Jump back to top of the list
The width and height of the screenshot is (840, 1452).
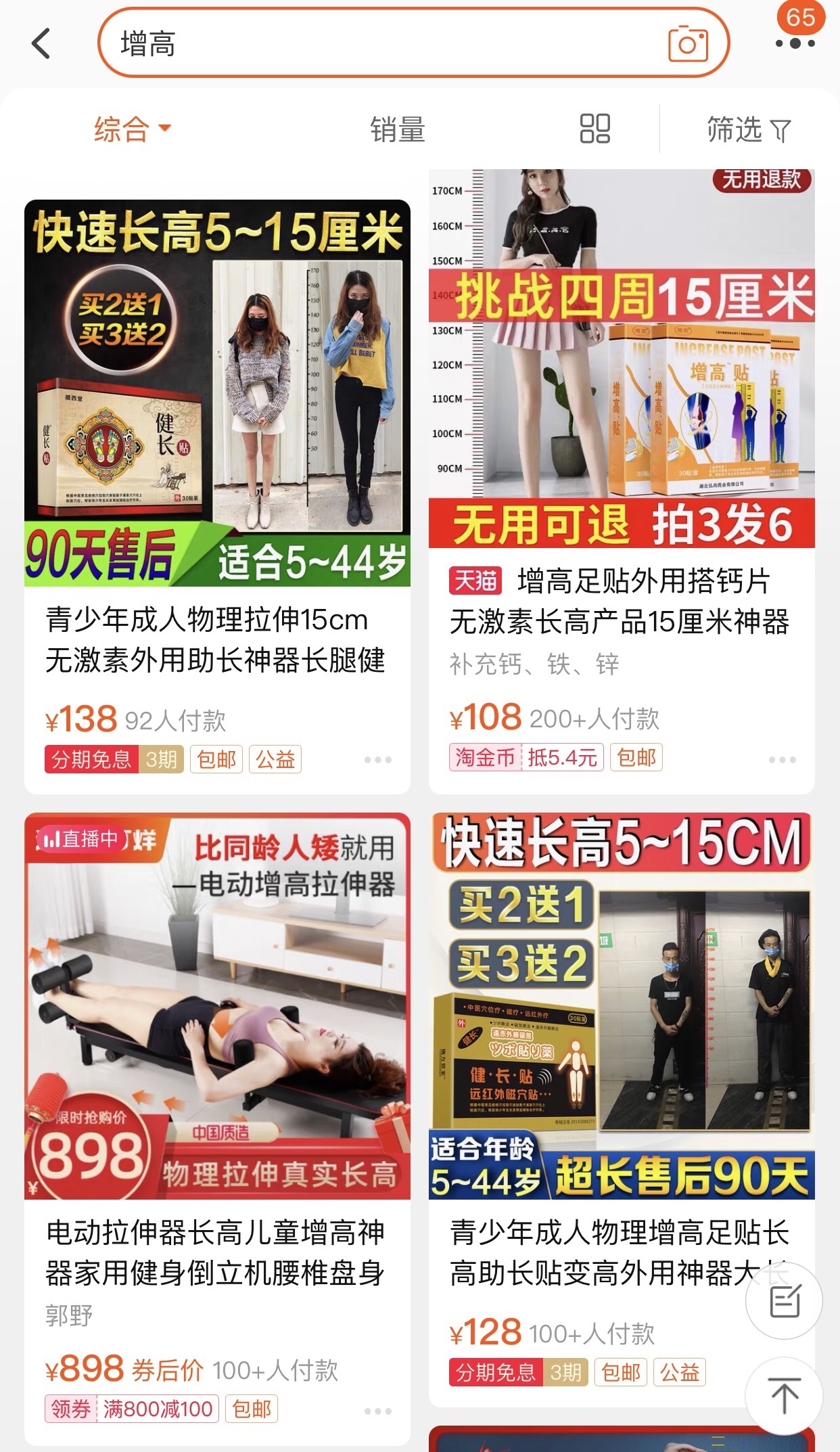pyautogui.click(x=785, y=1395)
